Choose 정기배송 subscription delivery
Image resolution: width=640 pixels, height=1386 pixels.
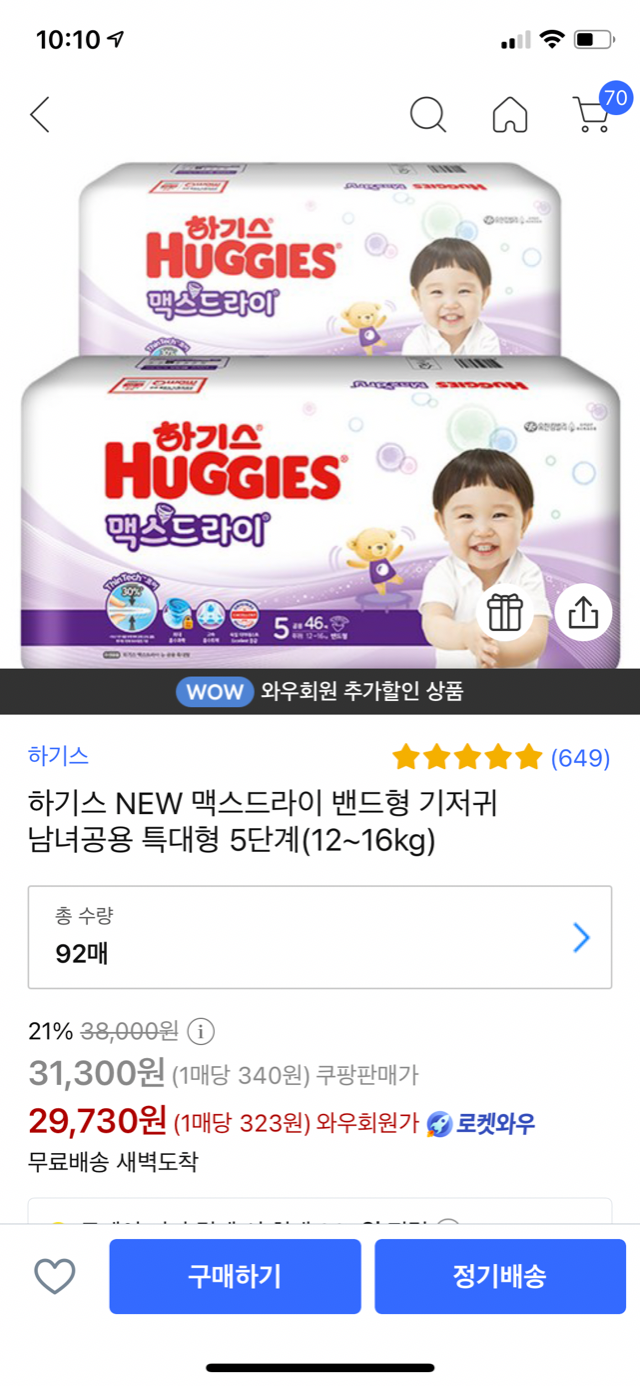click(500, 1276)
